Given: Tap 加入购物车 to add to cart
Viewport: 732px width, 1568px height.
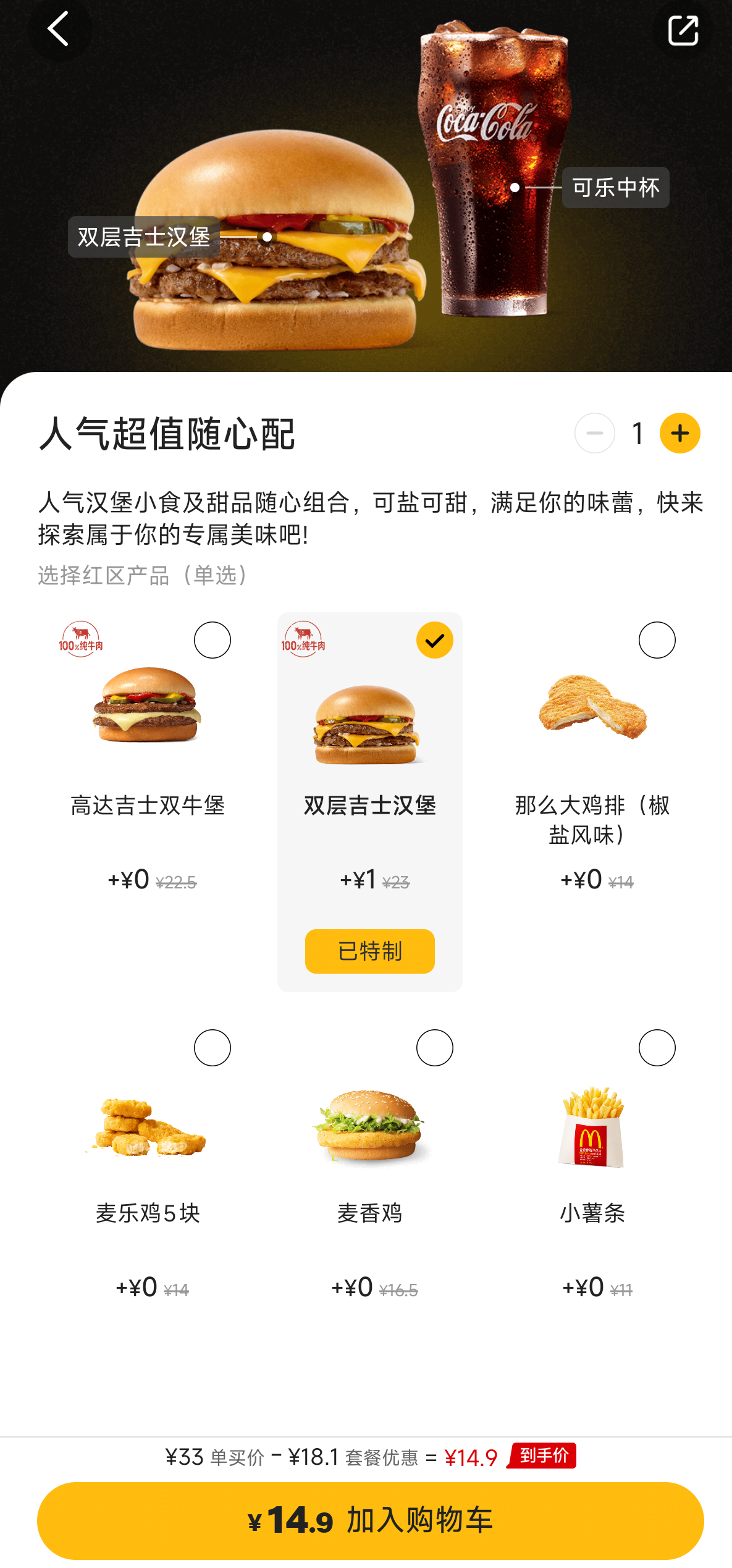Looking at the screenshot, I should [x=370, y=1520].
